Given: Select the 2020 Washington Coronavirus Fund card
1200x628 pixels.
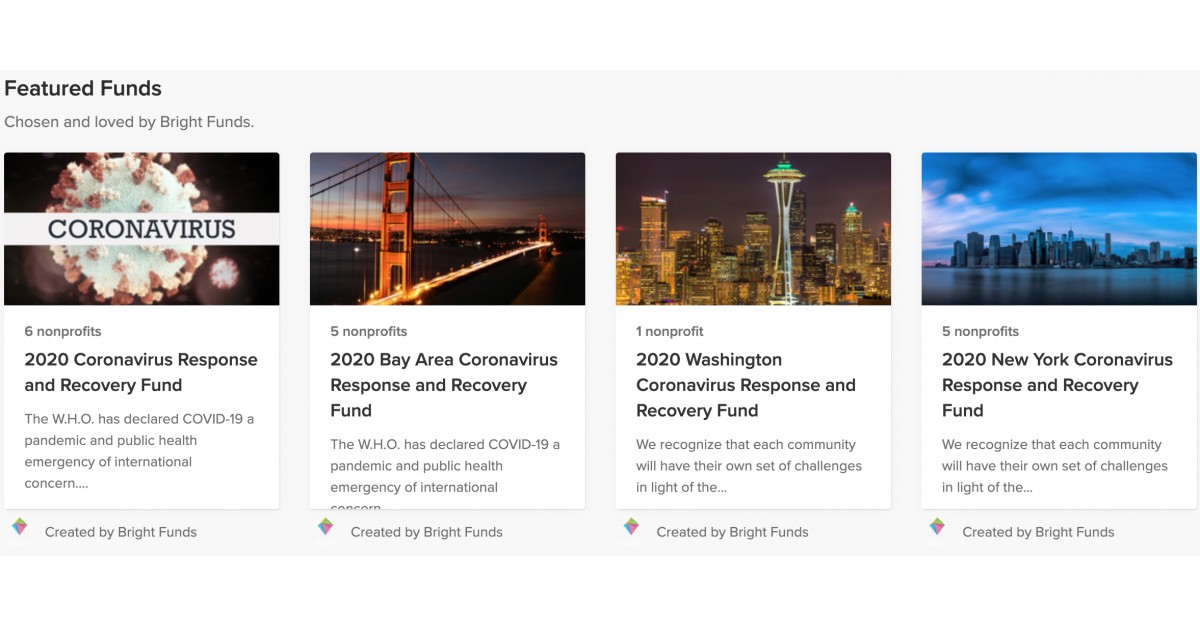Looking at the screenshot, I should 746,384.
